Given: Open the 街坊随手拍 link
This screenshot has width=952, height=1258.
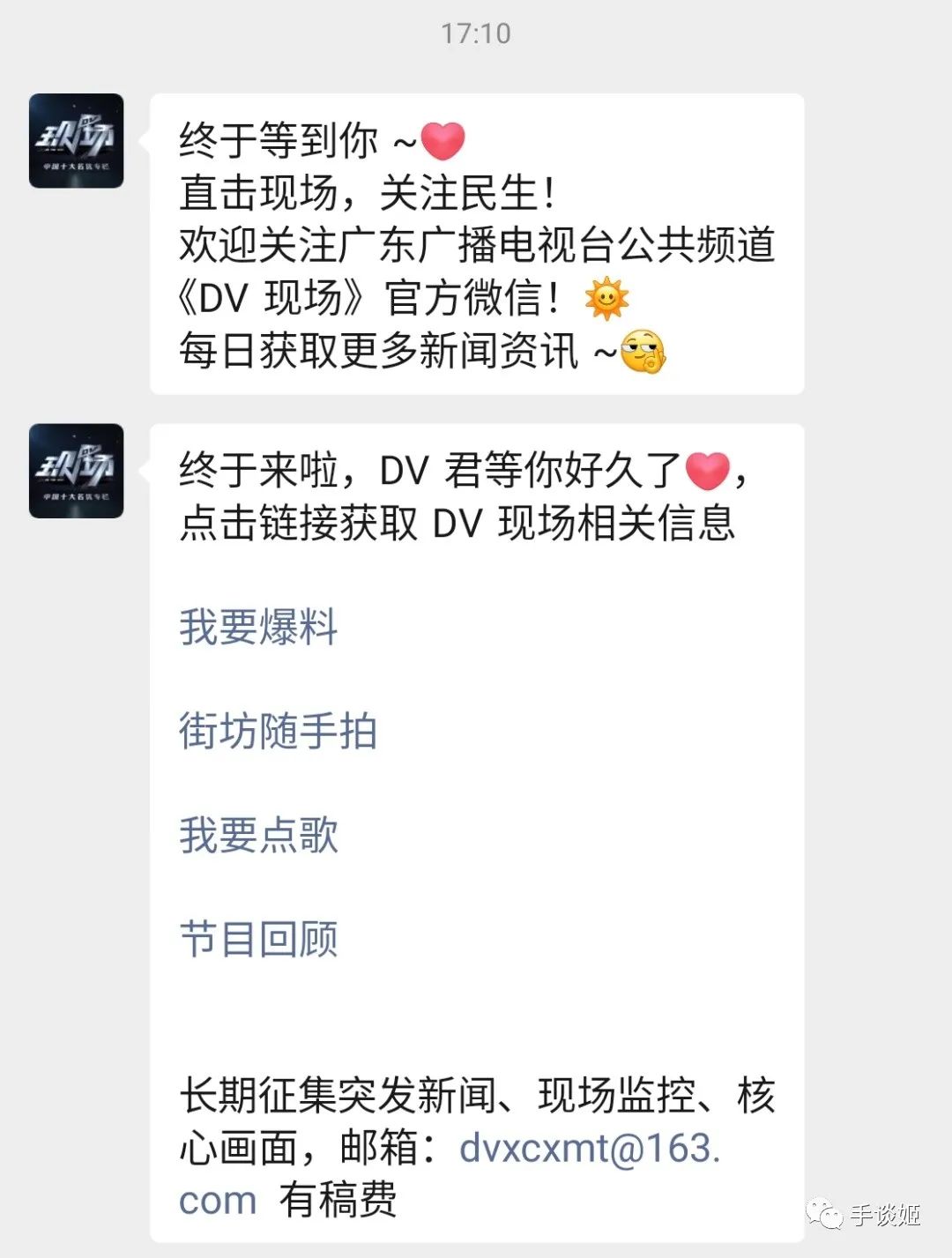Looking at the screenshot, I should pos(278,732).
